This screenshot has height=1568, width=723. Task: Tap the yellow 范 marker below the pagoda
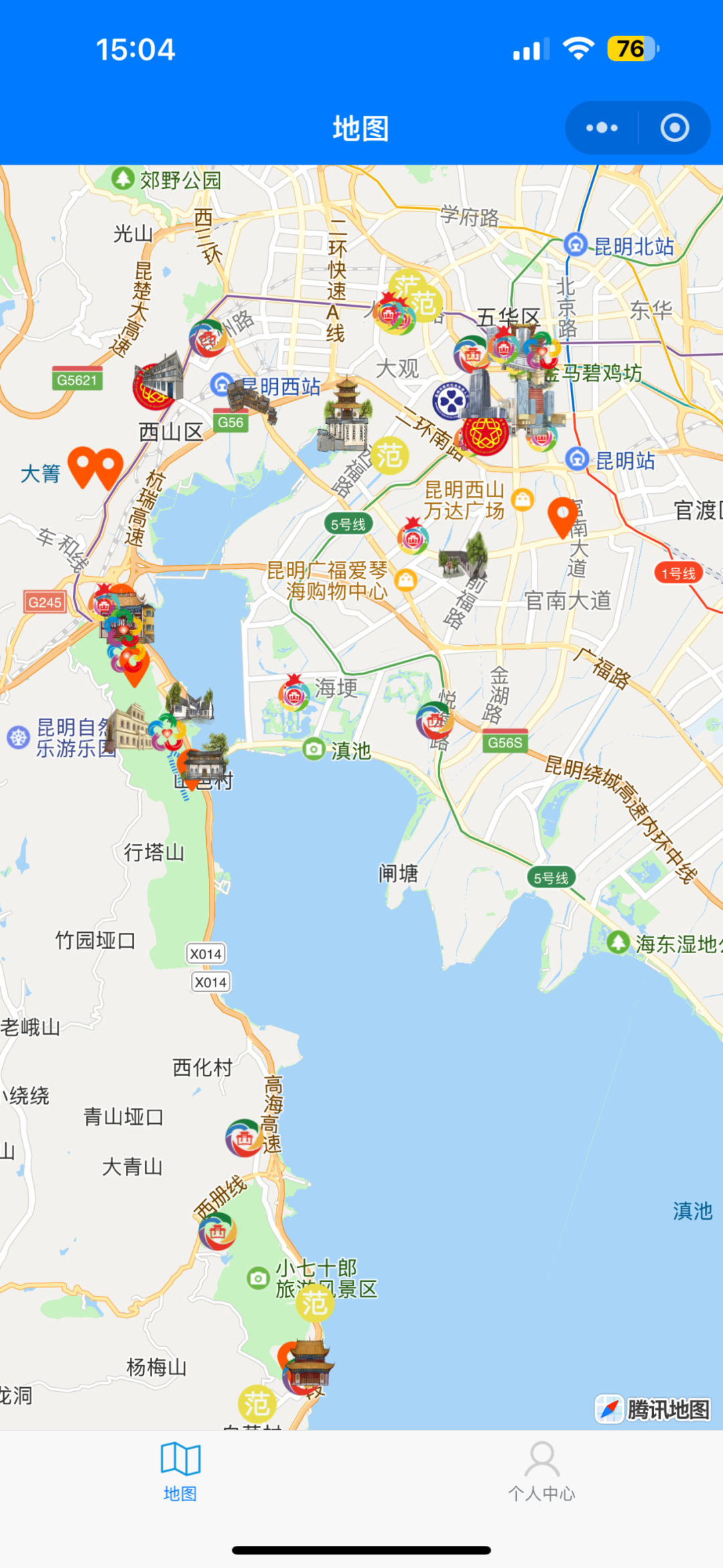point(390,456)
